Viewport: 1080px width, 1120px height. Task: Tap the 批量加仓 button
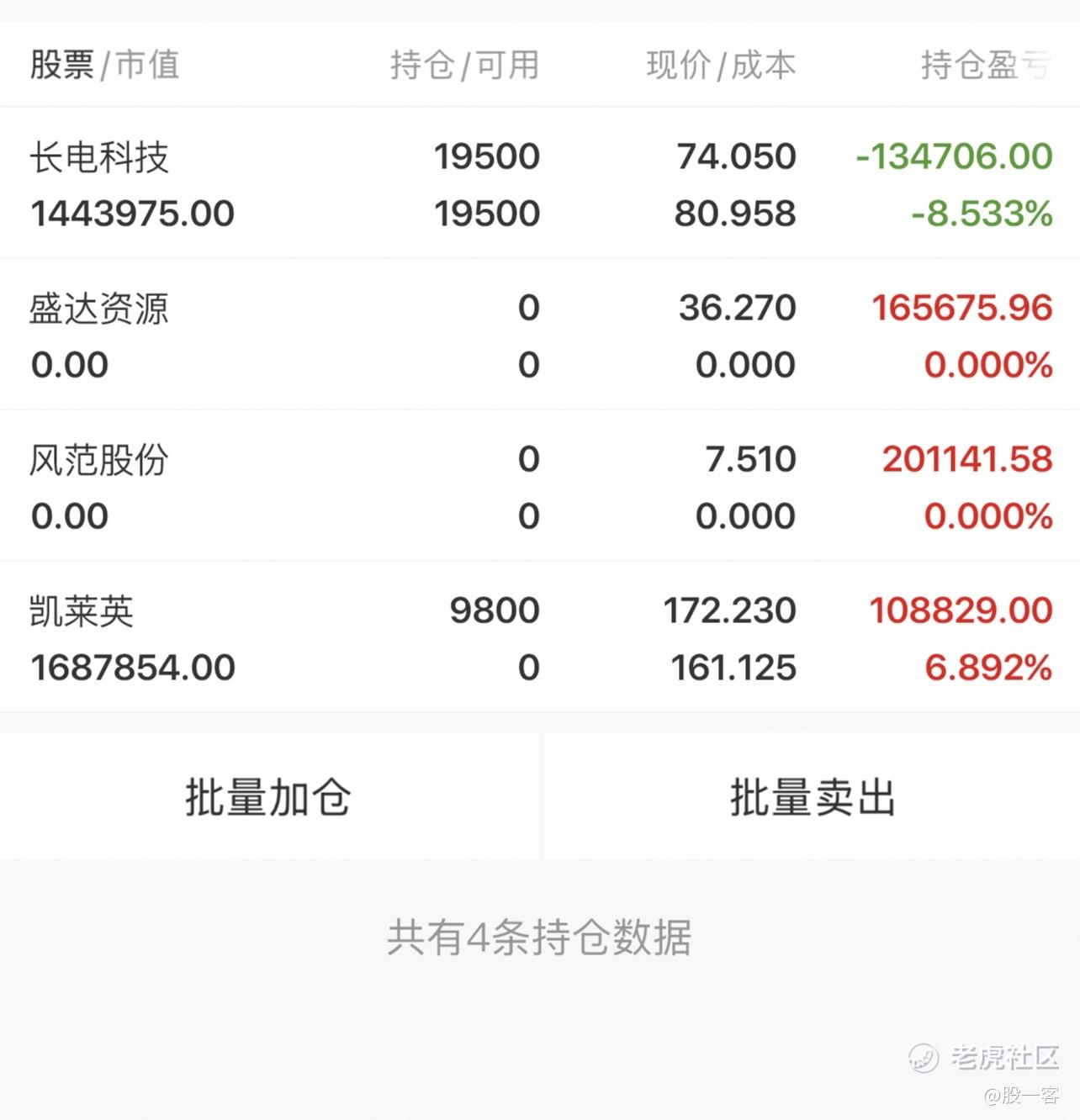click(269, 796)
